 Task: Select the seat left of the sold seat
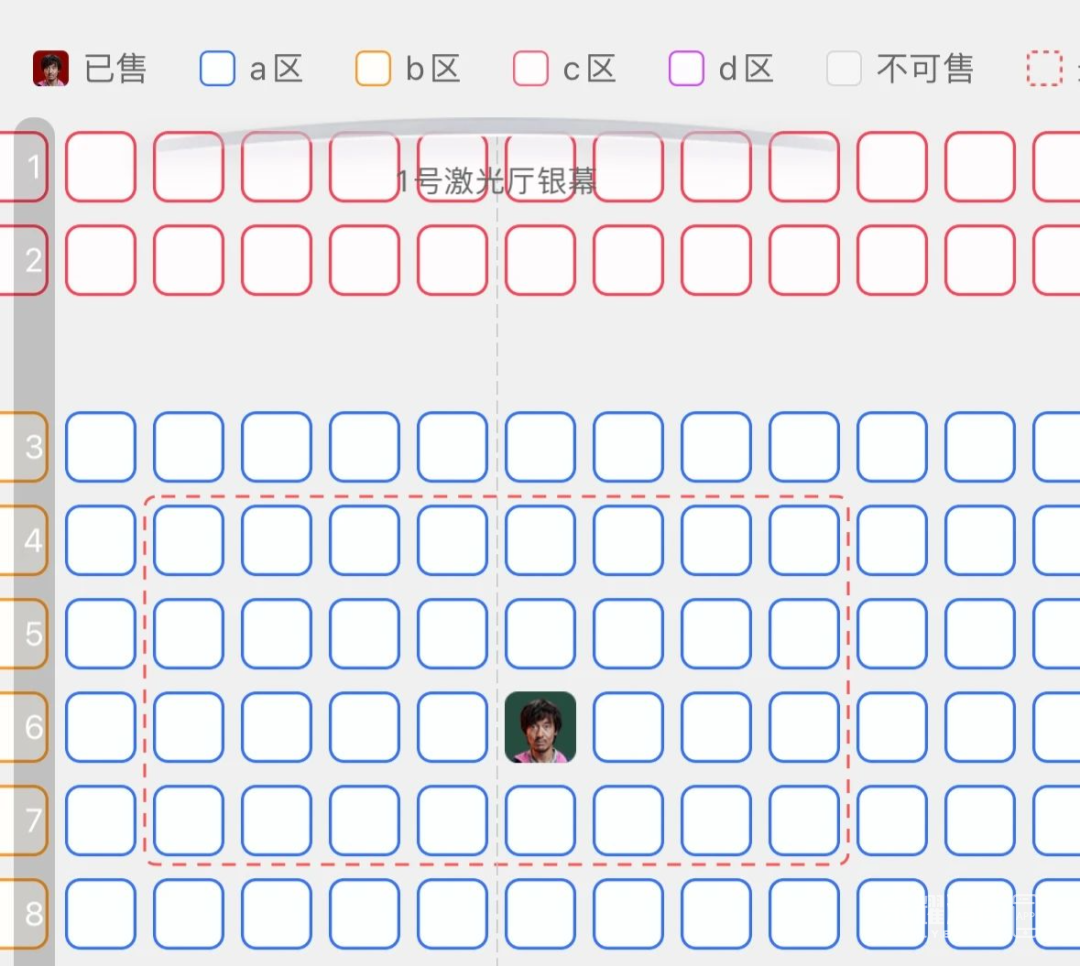tap(452, 727)
